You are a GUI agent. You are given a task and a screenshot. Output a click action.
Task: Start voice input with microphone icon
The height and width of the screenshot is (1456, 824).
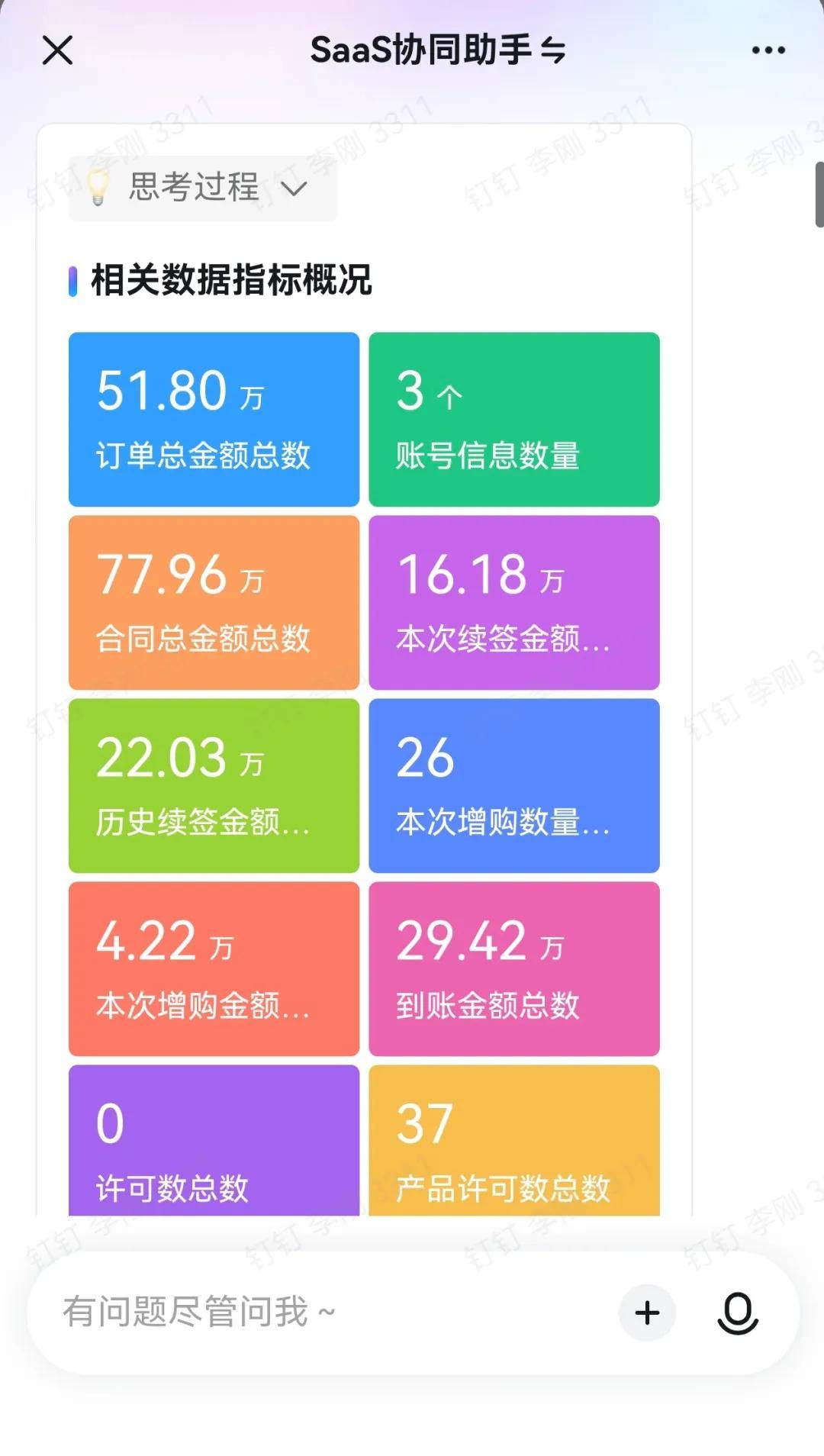[x=738, y=1313]
